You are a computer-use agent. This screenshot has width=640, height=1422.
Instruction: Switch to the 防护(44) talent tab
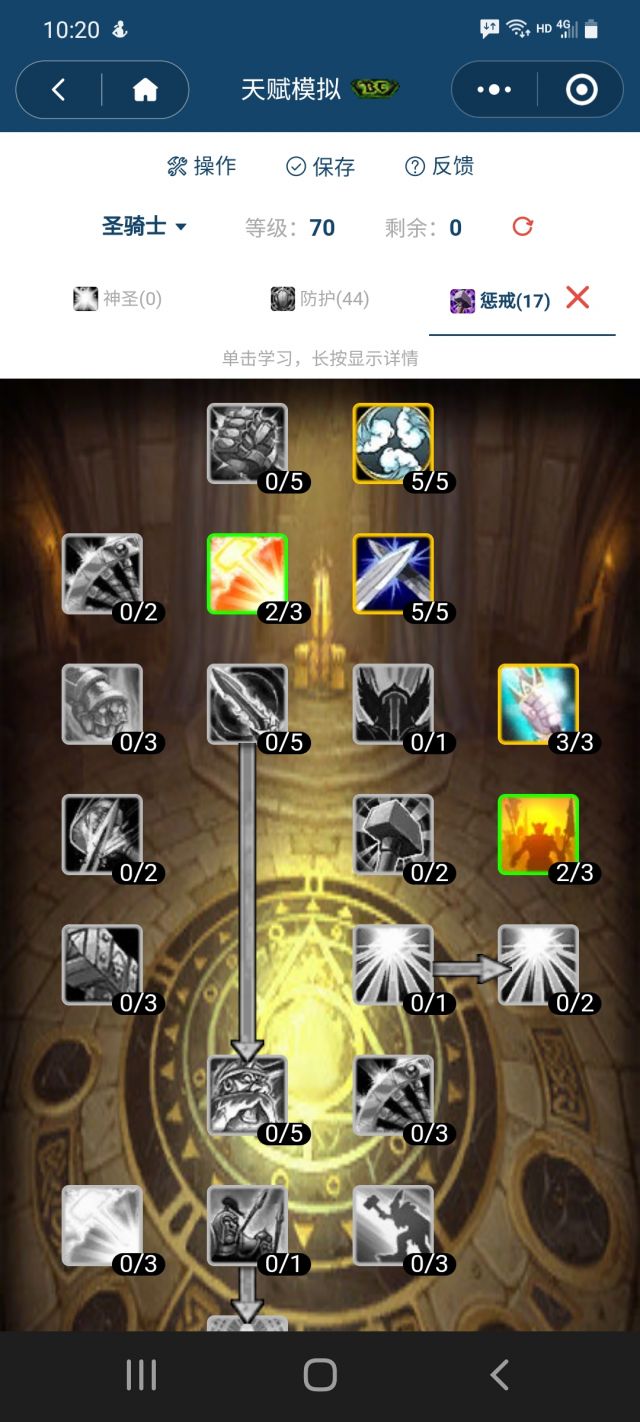click(320, 299)
